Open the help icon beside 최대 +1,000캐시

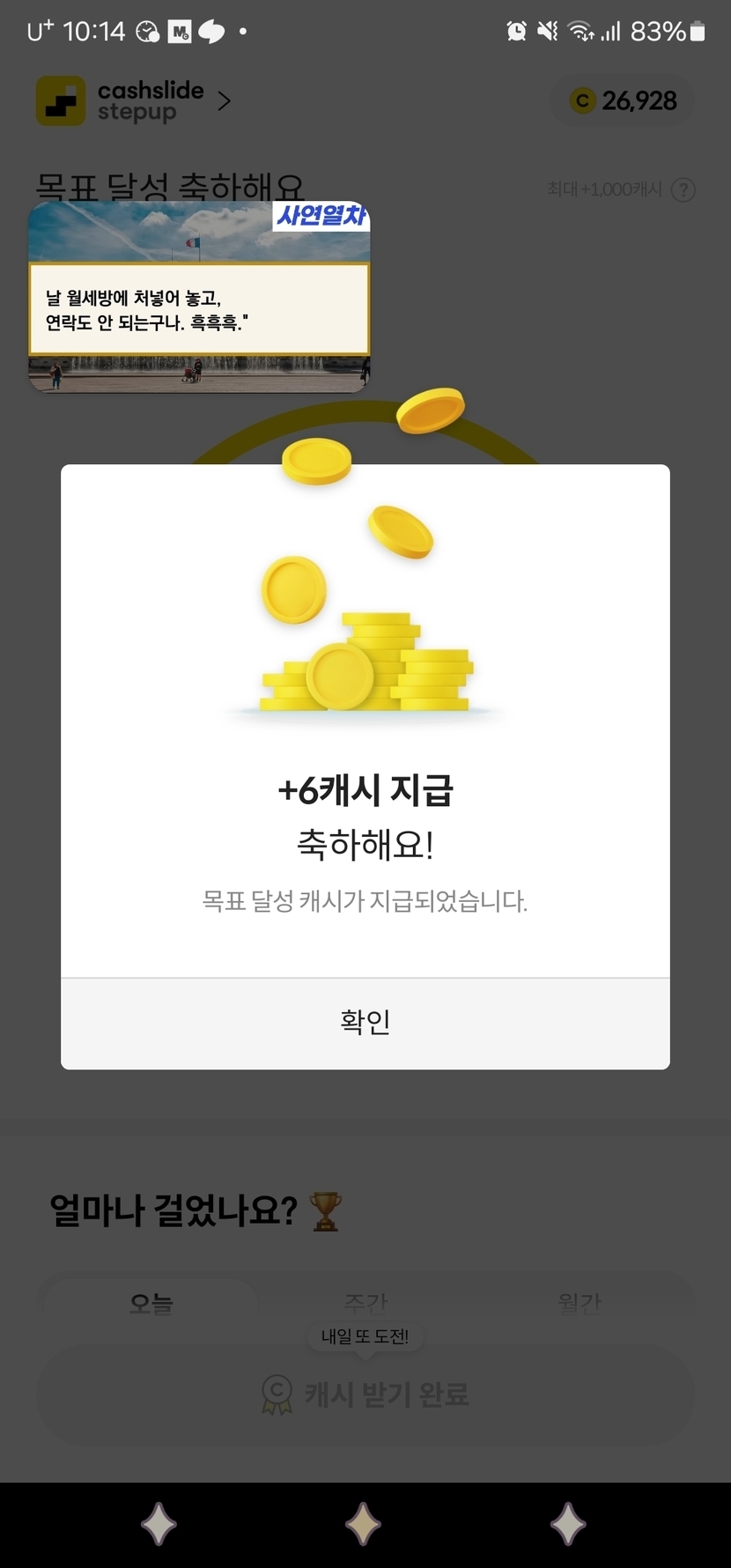(683, 189)
